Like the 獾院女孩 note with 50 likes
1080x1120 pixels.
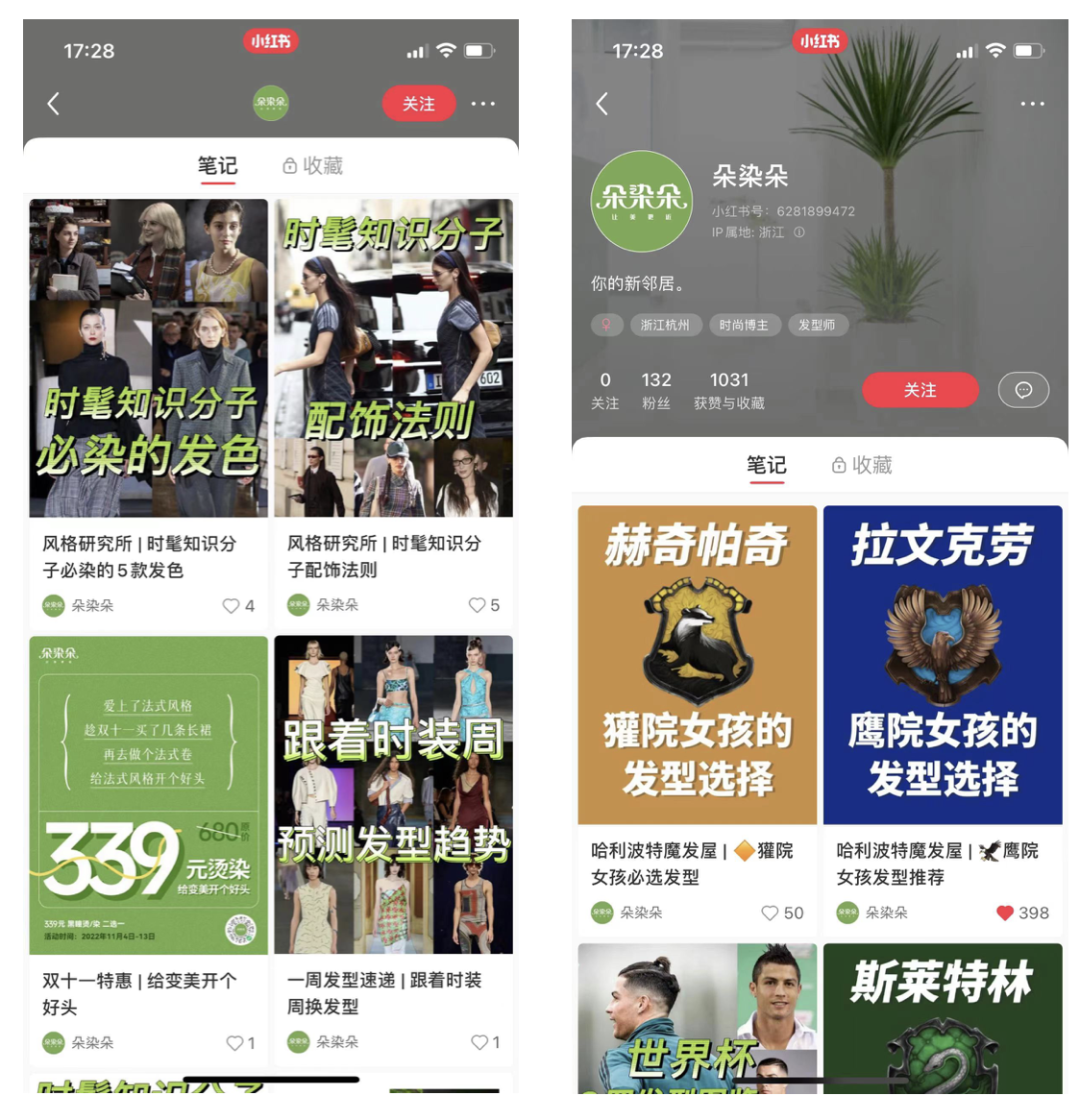[x=770, y=913]
